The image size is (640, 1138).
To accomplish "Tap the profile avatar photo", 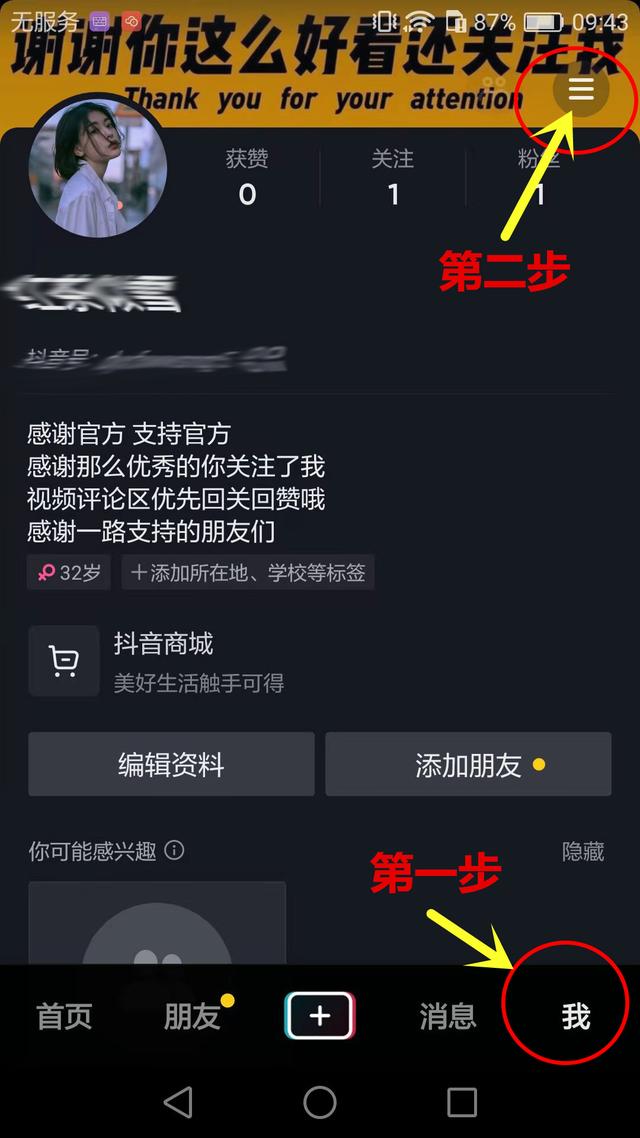I will pos(98,166).
